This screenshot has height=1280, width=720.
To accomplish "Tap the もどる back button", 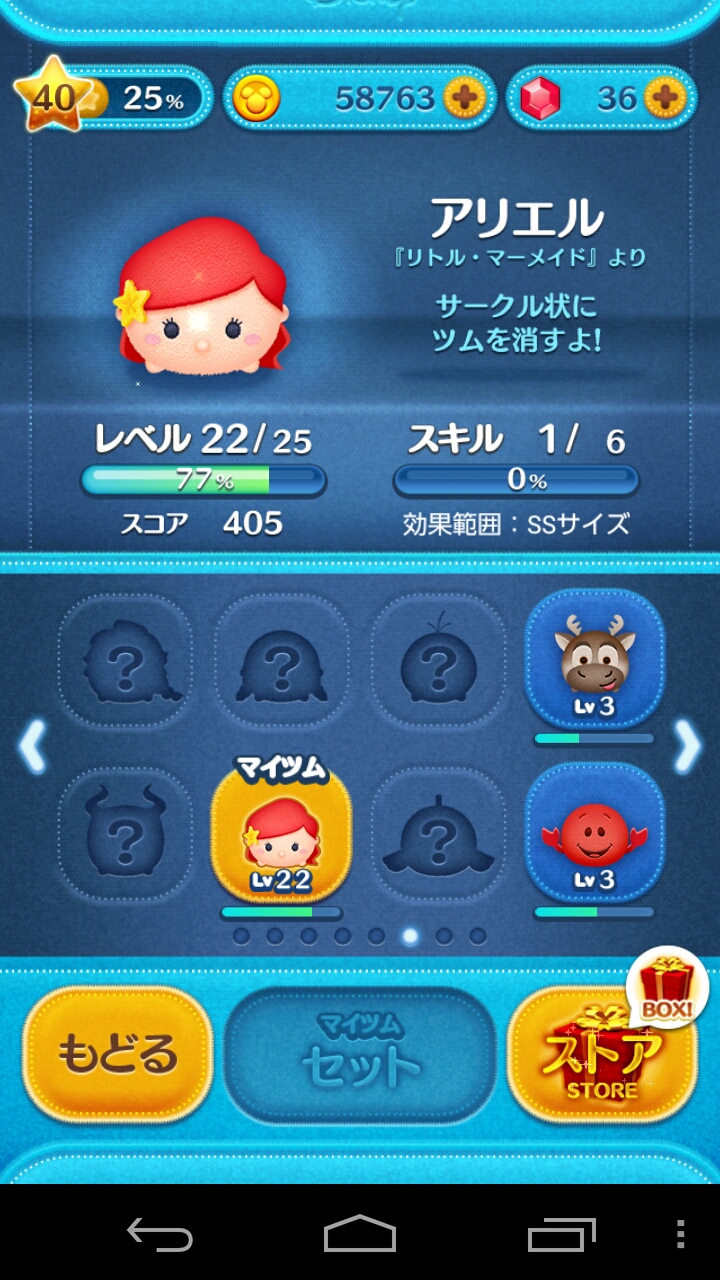I will 117,1055.
